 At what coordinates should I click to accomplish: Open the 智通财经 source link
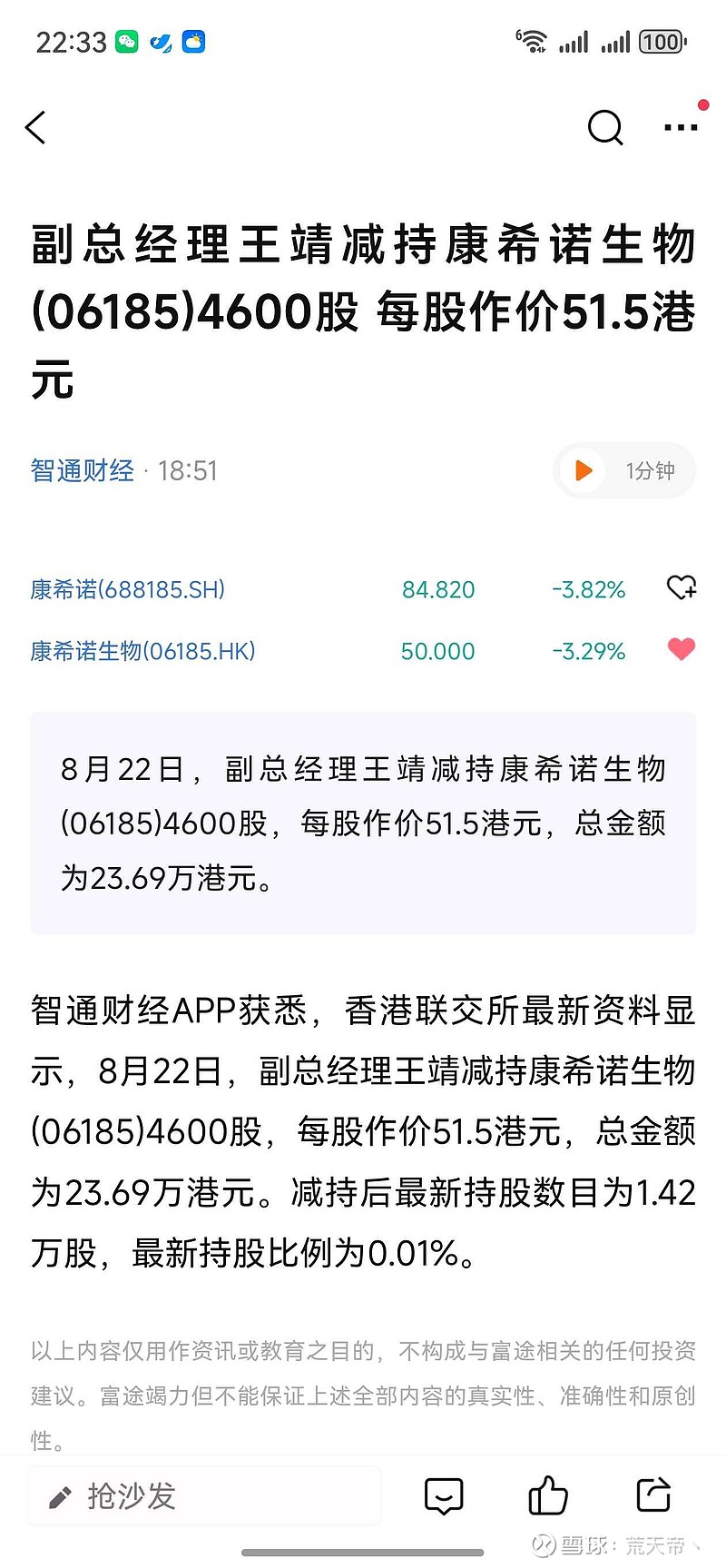82,470
